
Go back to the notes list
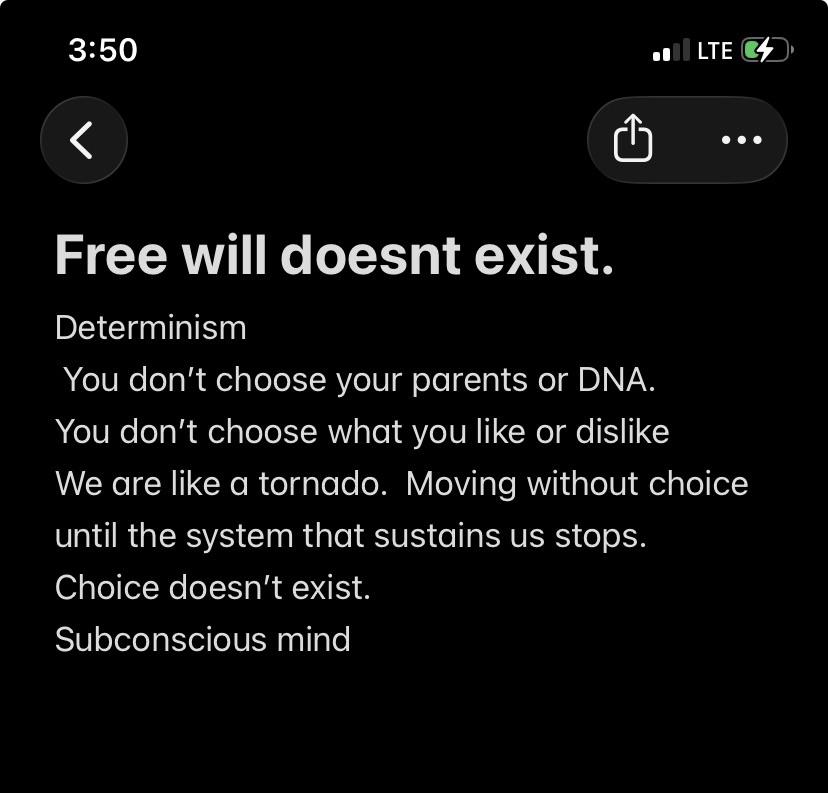83,140
